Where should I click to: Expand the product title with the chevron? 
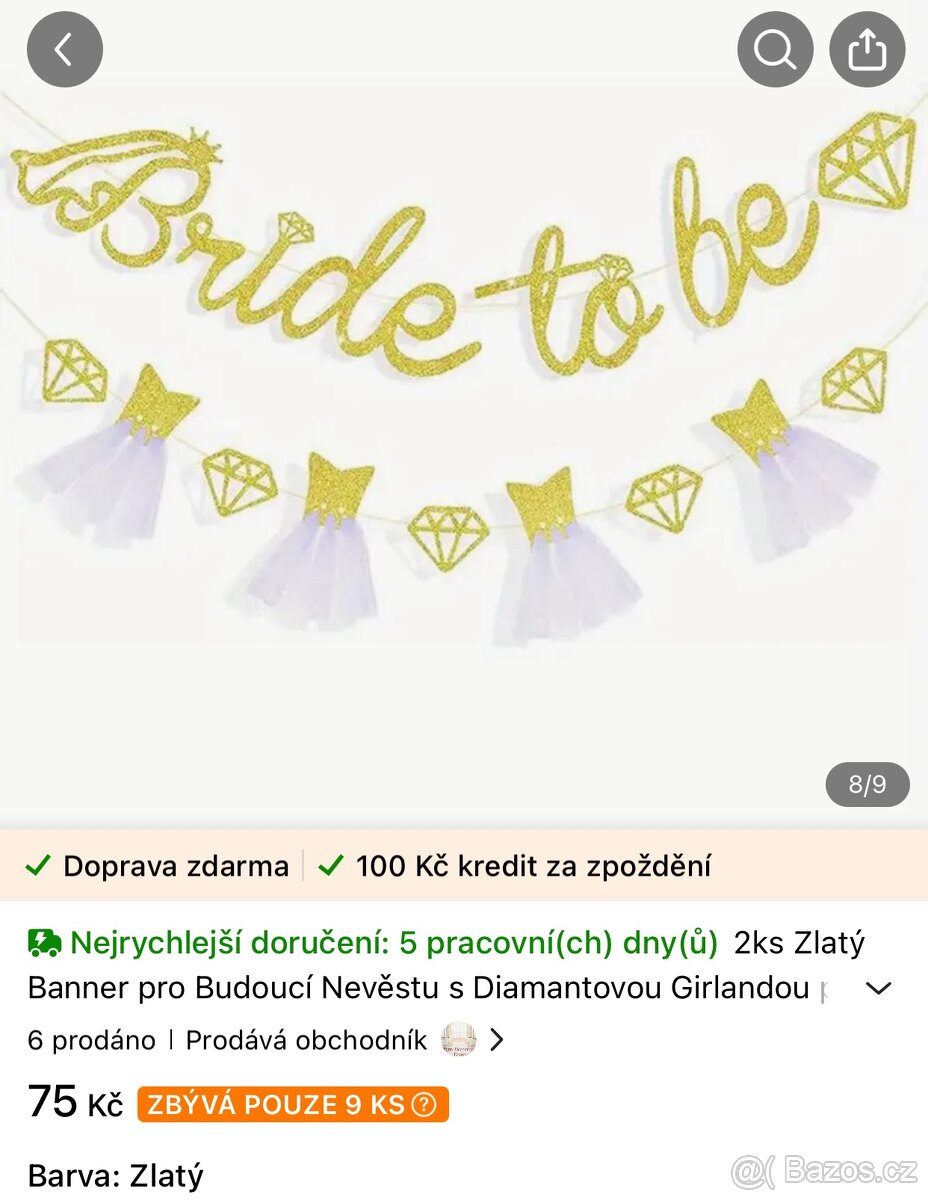click(x=877, y=988)
